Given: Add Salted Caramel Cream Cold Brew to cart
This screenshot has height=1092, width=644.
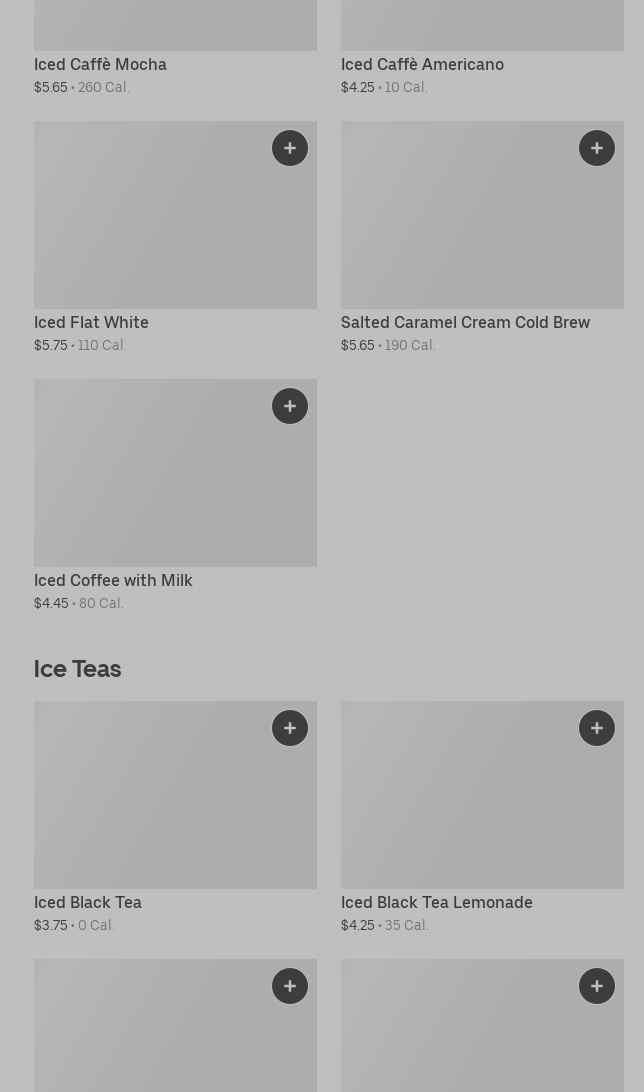Looking at the screenshot, I should click(x=597, y=148).
